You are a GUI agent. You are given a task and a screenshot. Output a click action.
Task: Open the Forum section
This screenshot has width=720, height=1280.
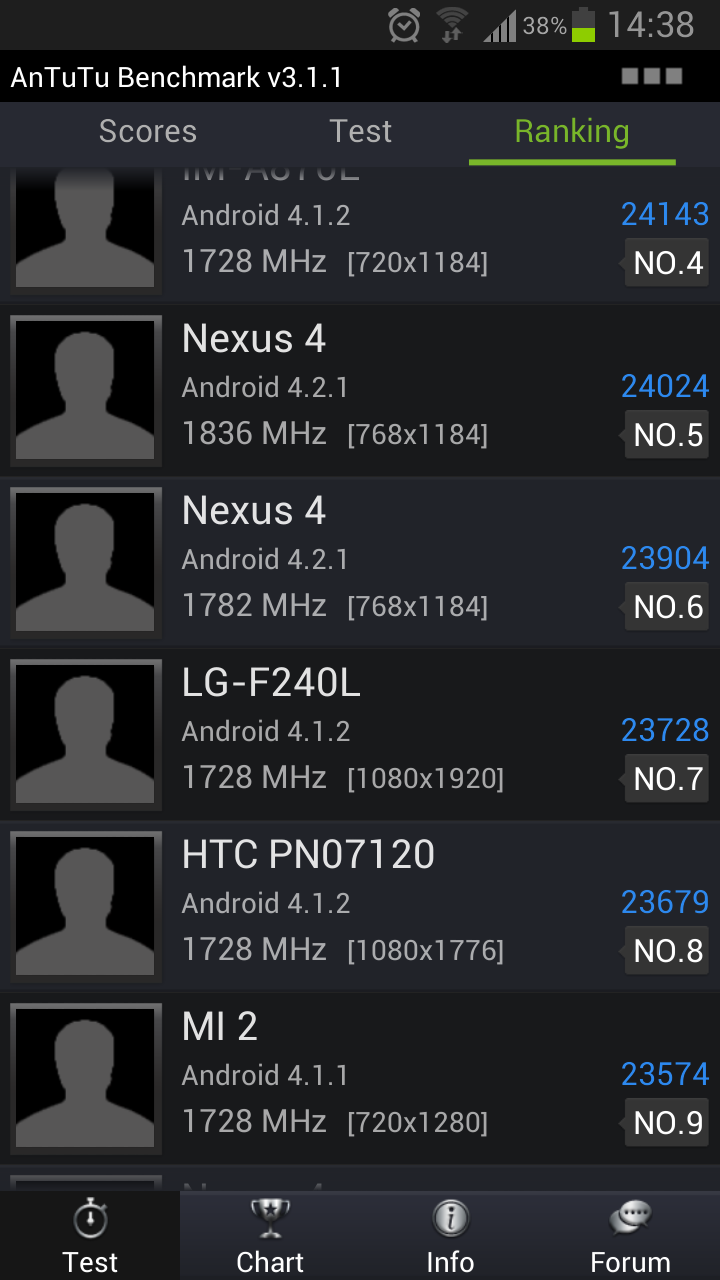pos(630,1236)
